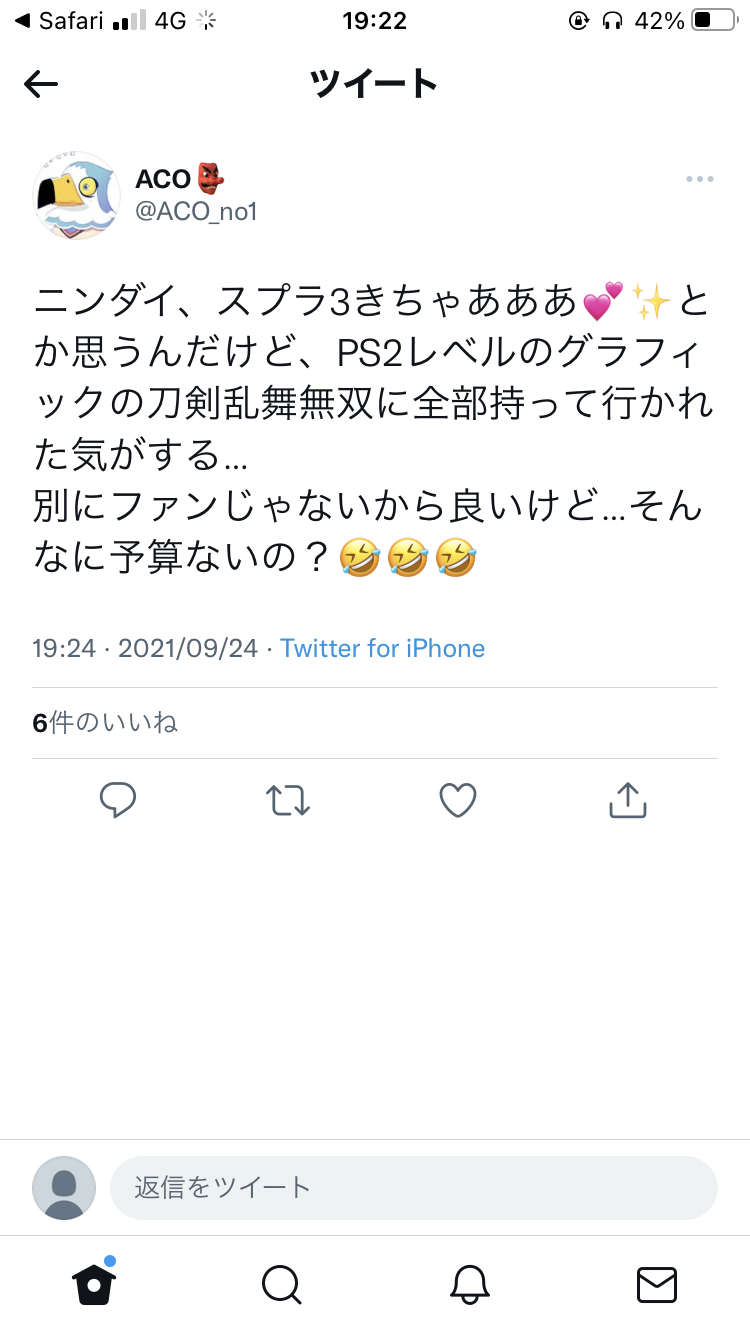Image resolution: width=750 pixels, height=1334 pixels.
Task: Tap the 返信をツイート reply field
Action: (413, 1188)
